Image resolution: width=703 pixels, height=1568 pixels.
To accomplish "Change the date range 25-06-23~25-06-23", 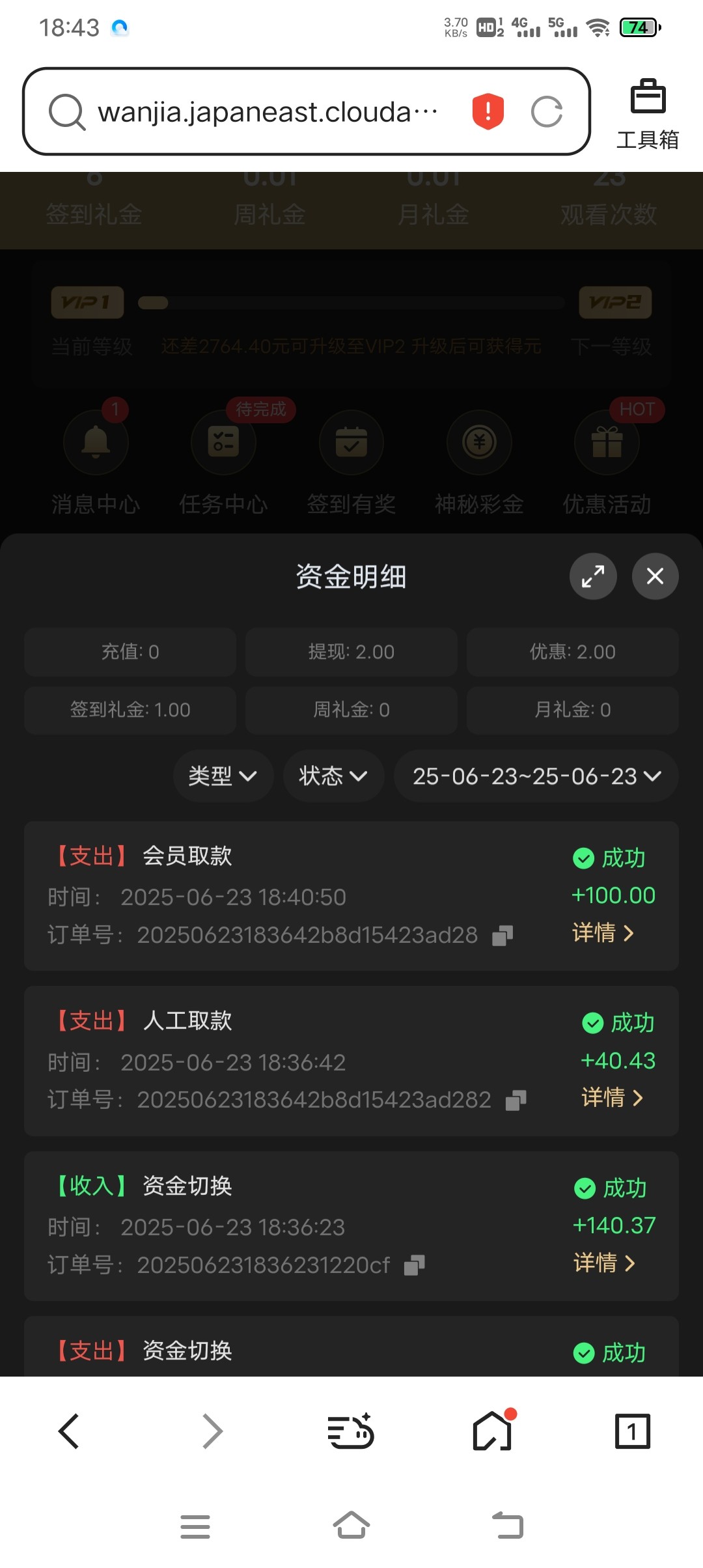I will [536, 776].
